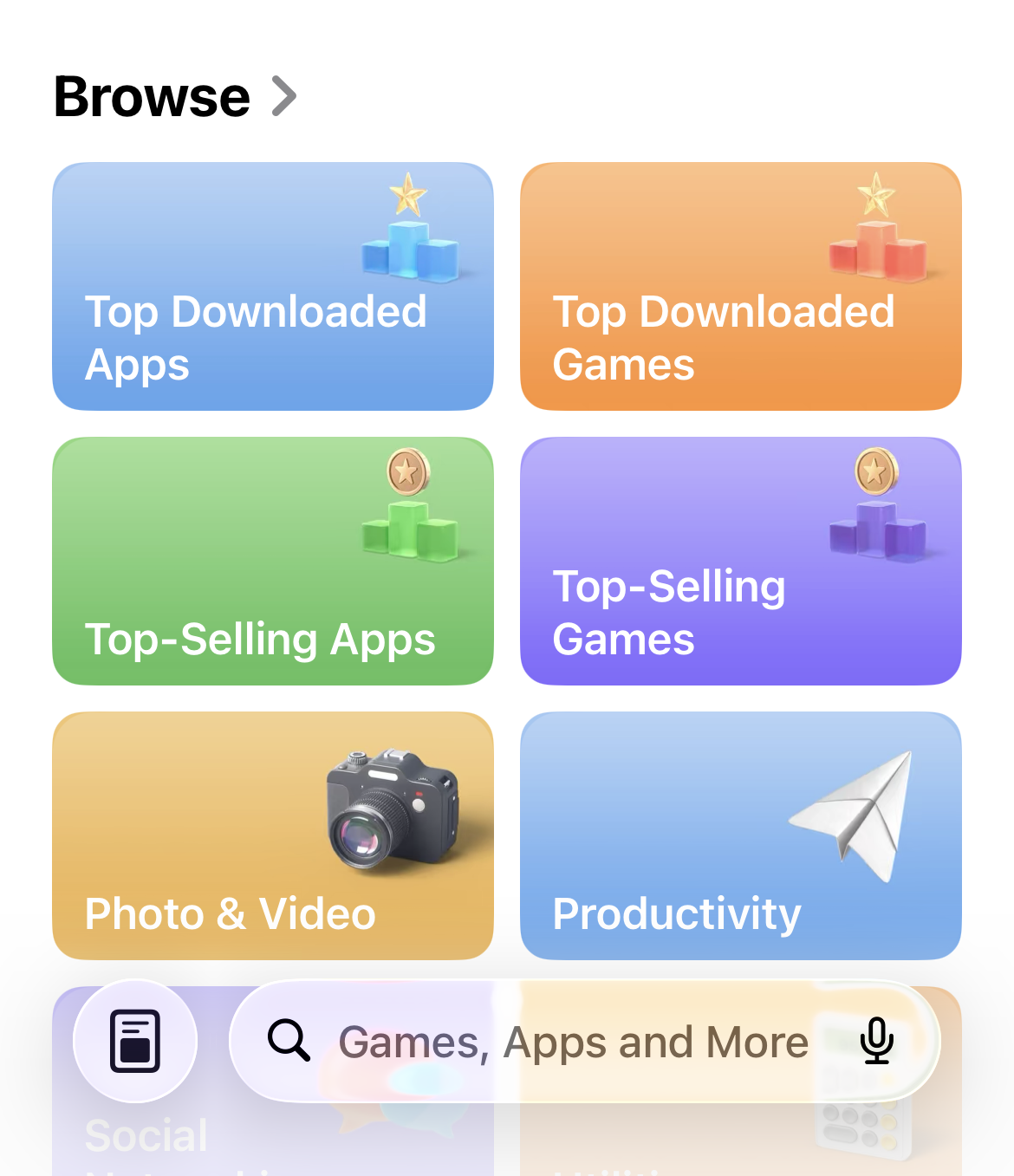The width and height of the screenshot is (1014, 1176).
Task: Tap the microphone icon for voice search
Action: coord(877,1042)
